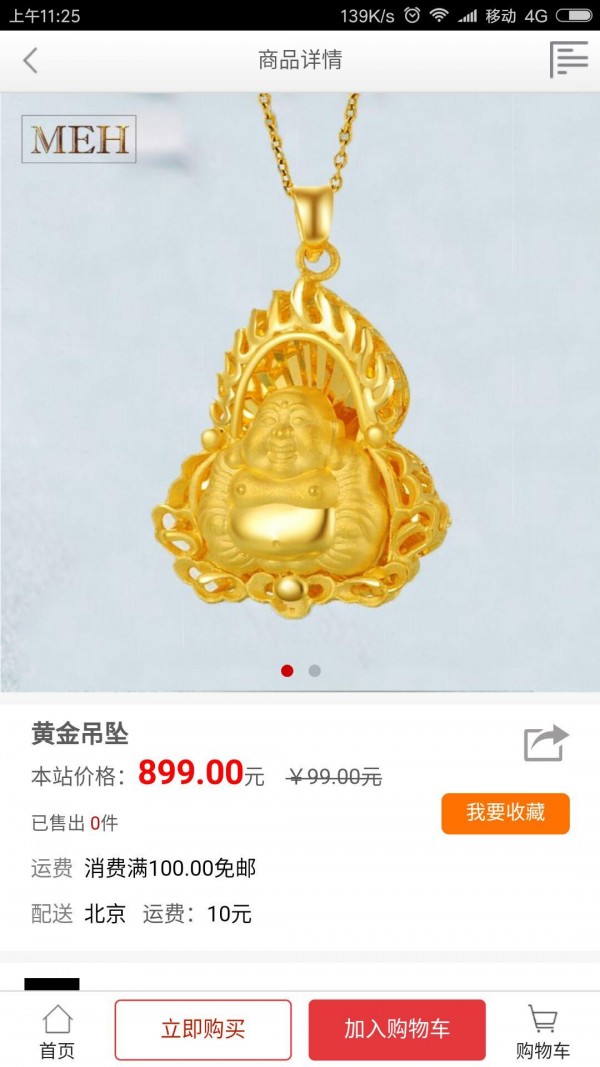Select the second image indicator dot
Viewport: 600px width, 1067px height.
[x=314, y=671]
